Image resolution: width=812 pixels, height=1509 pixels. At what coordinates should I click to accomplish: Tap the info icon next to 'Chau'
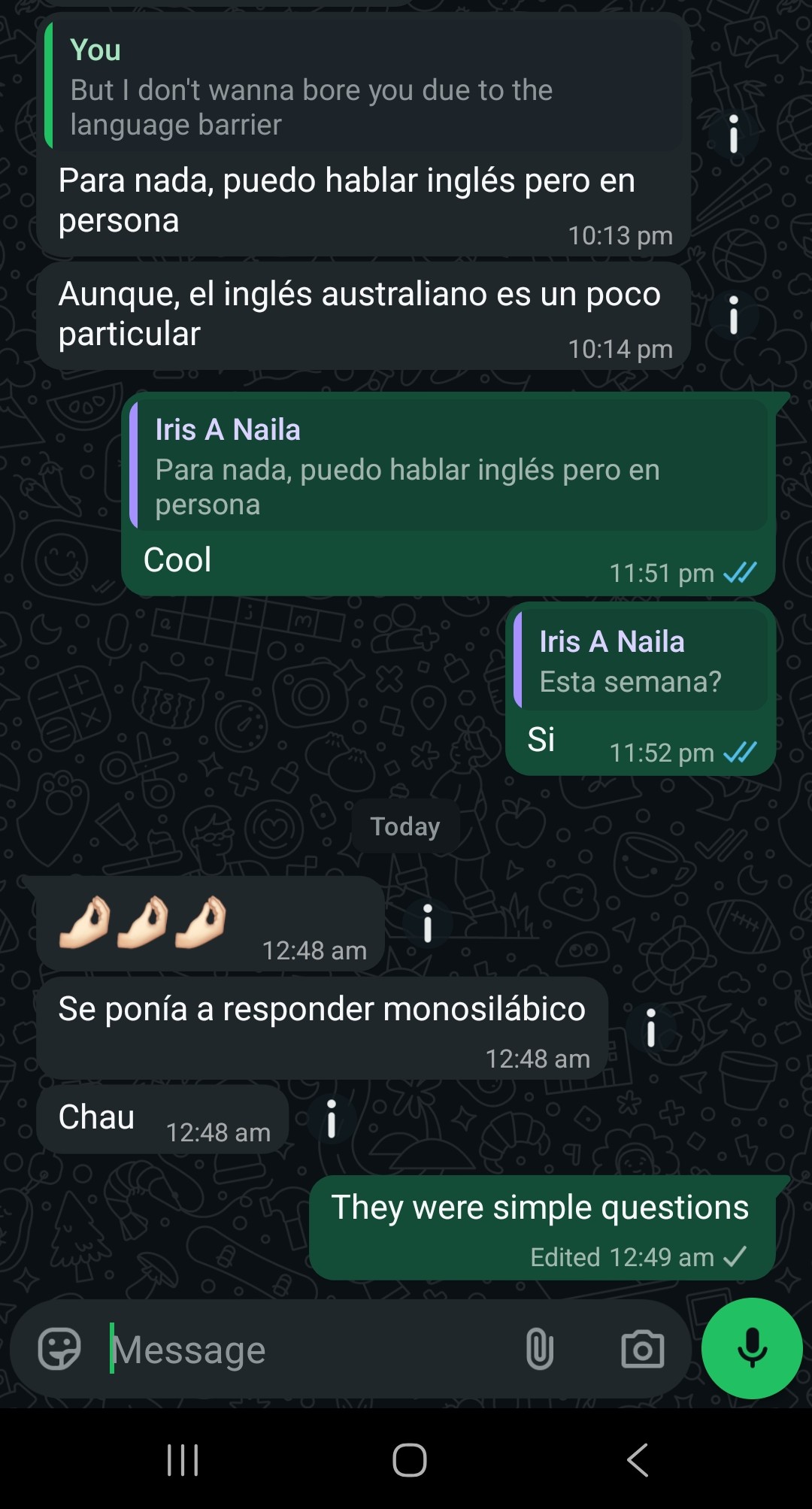331,1120
